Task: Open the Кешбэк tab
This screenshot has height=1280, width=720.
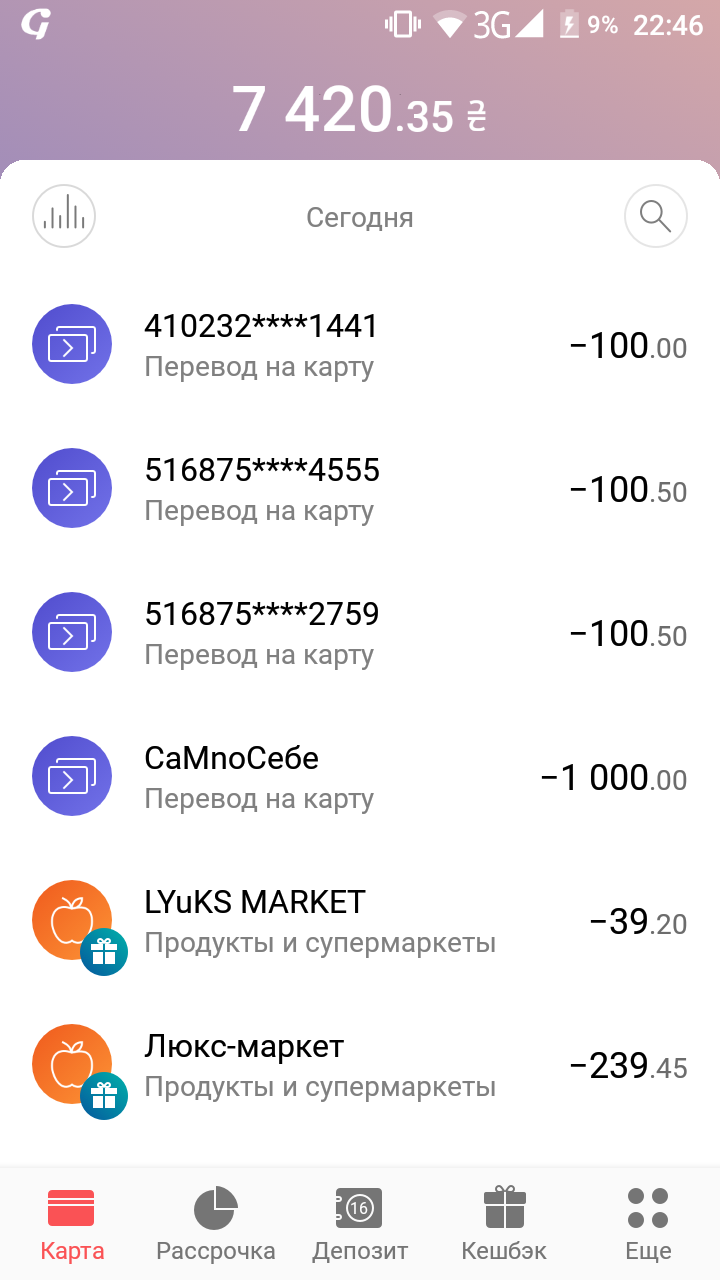Action: (504, 1224)
